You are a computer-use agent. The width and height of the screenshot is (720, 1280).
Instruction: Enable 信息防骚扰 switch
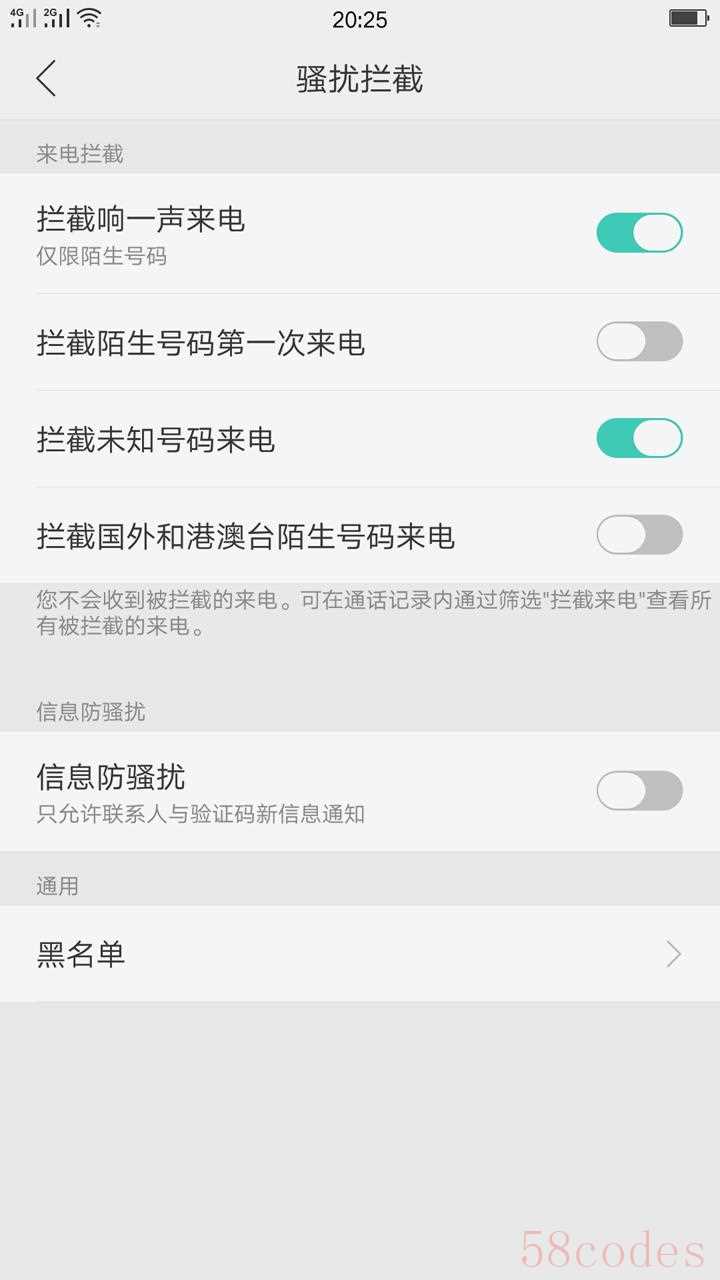click(640, 790)
